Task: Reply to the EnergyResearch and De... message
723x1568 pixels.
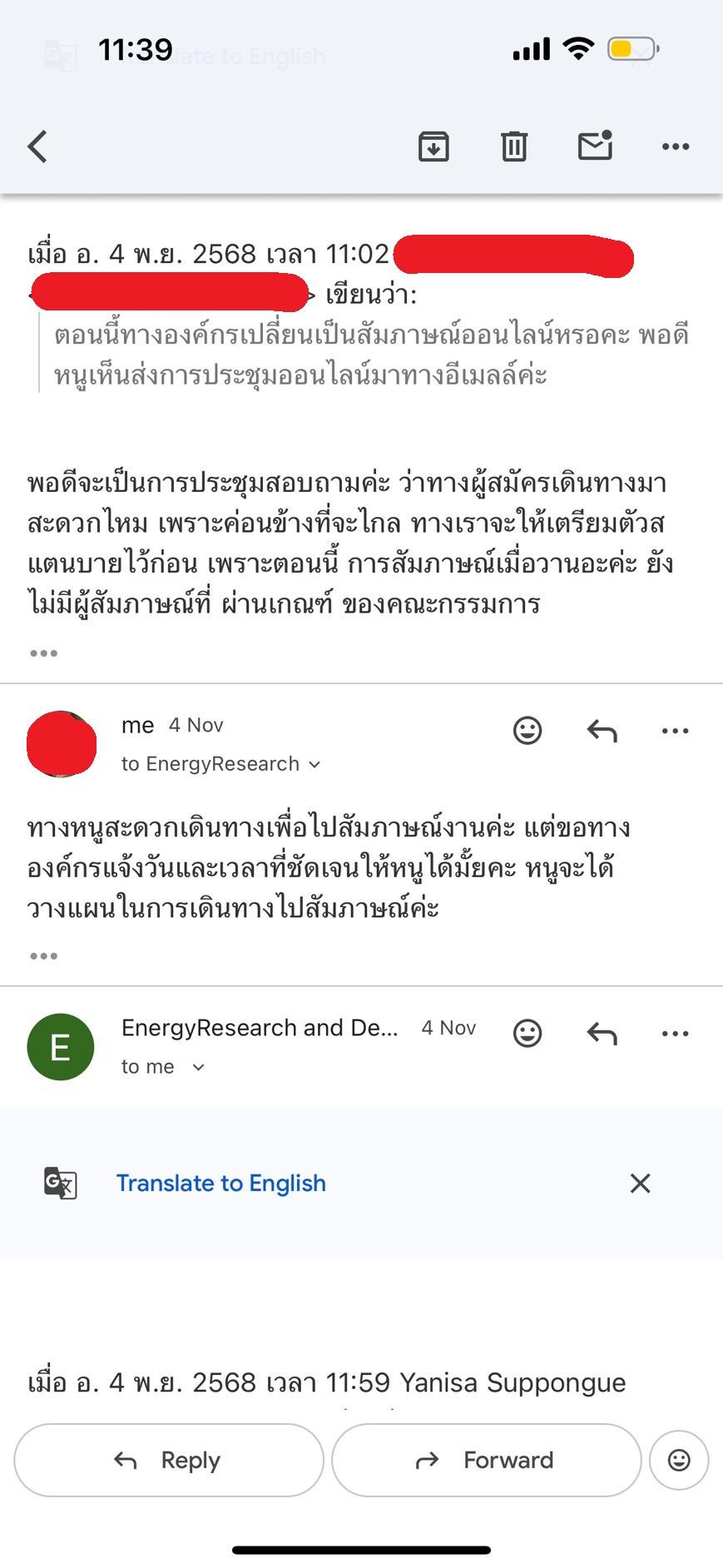Action: pos(602,1034)
